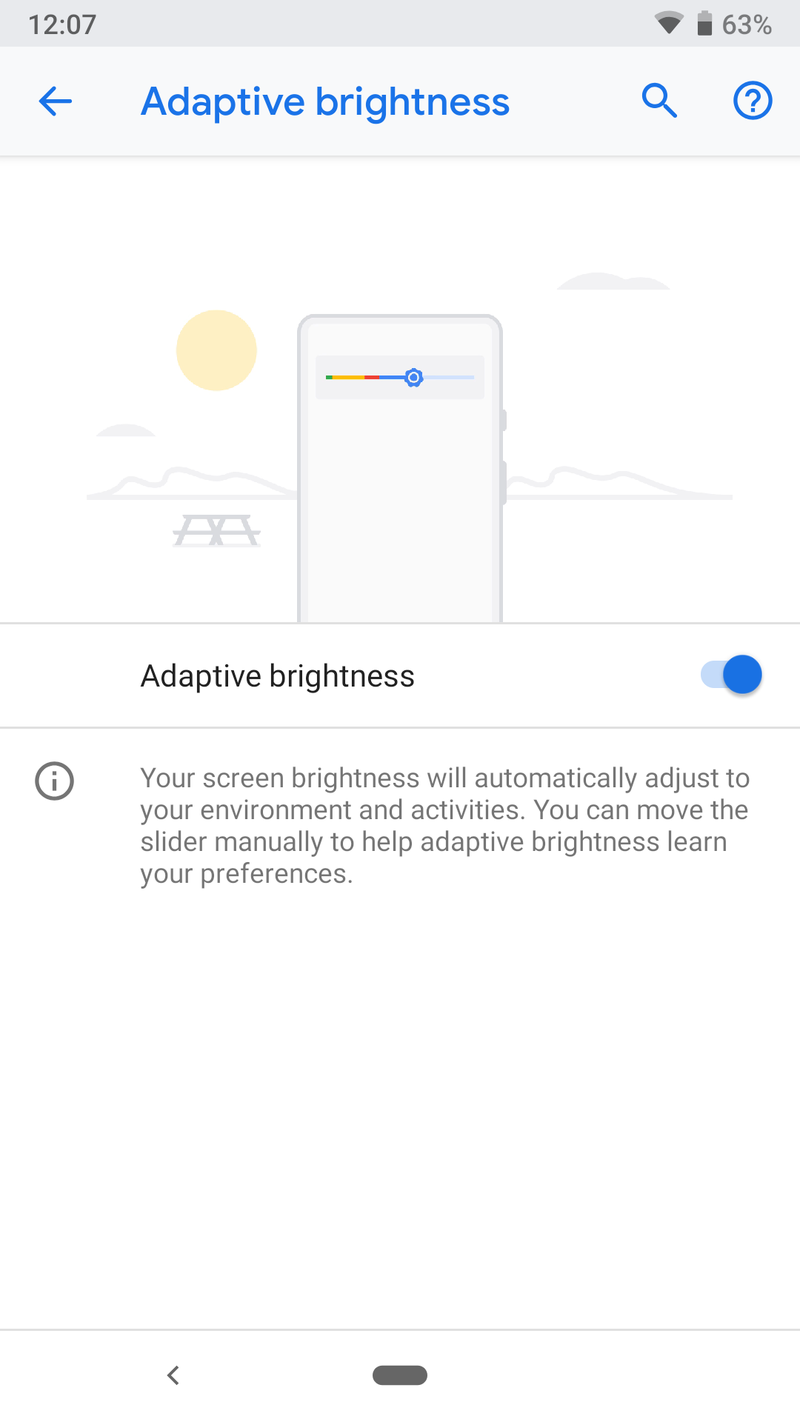Screen dimensions: 800x1422
Task: Tap the brightness description paragraph
Action: 445,824
